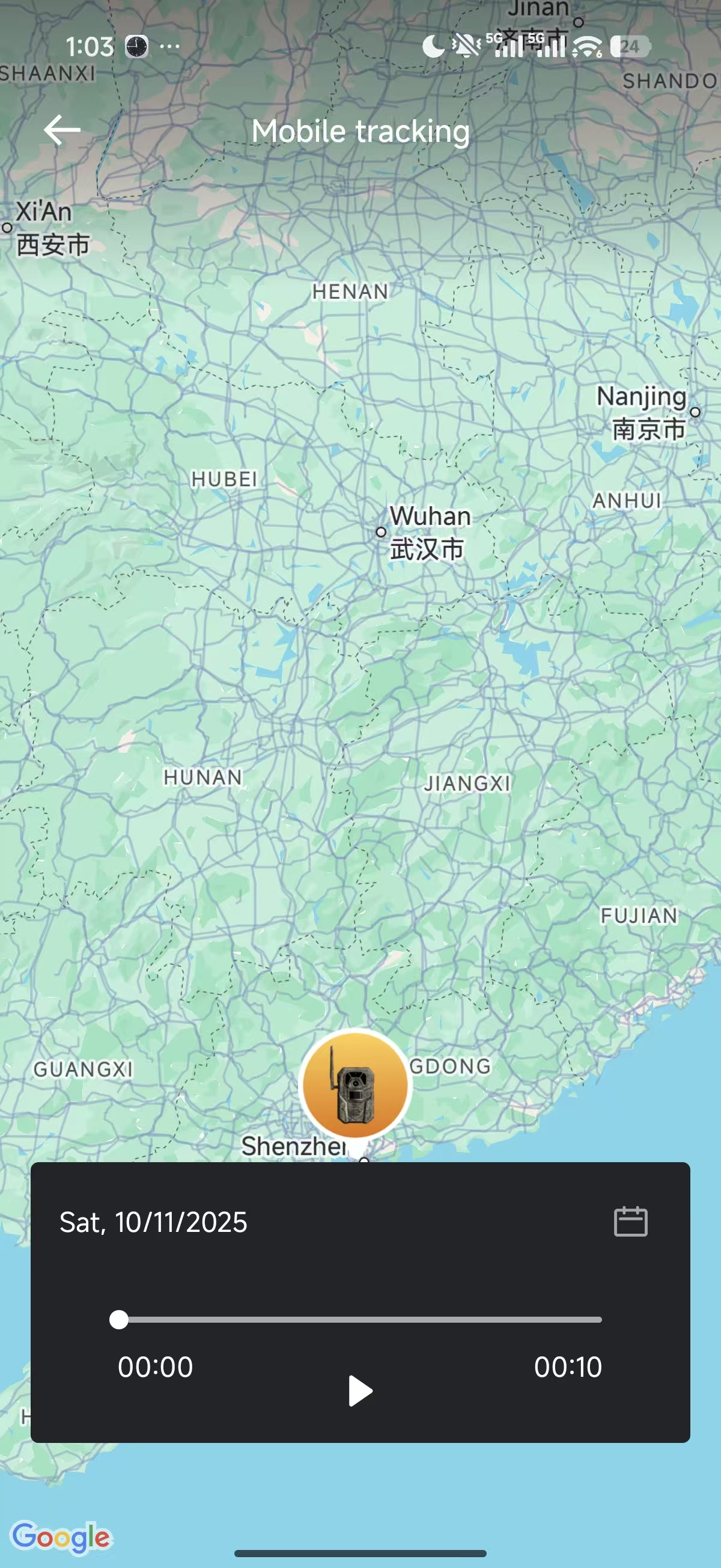
Task: Go back from Mobile tracking
Action: pyautogui.click(x=62, y=130)
